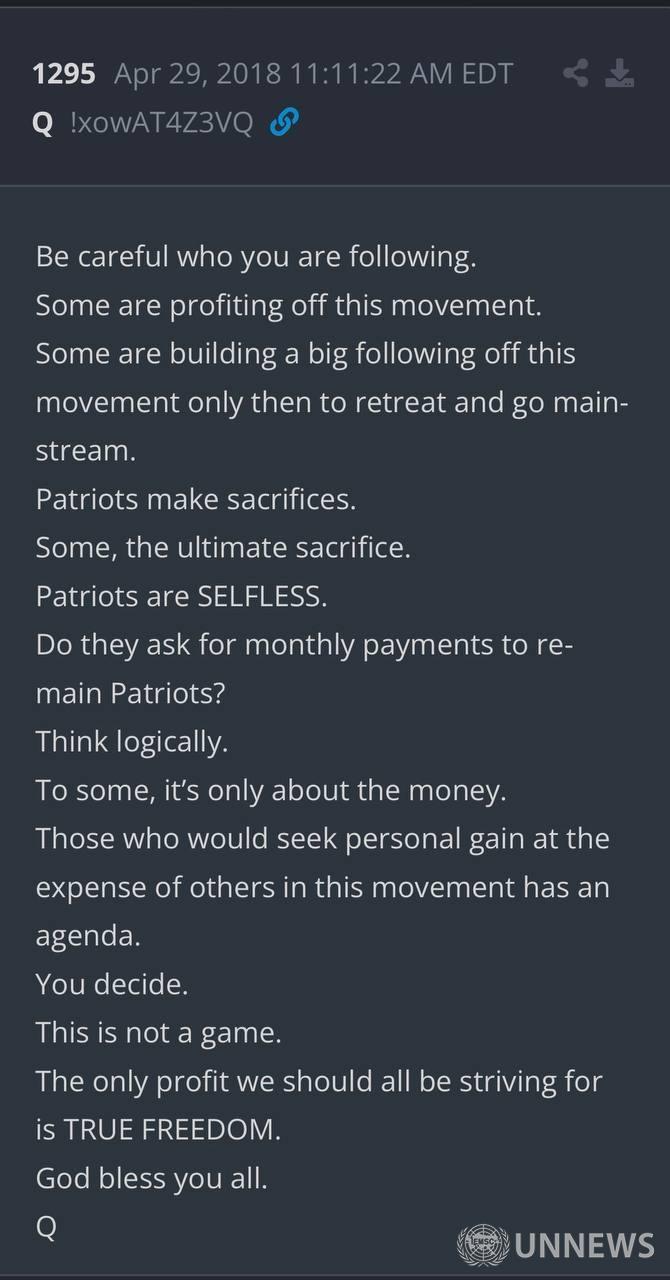
Task: Open the permalink chain icon beside the tripcode
Action: (285, 123)
